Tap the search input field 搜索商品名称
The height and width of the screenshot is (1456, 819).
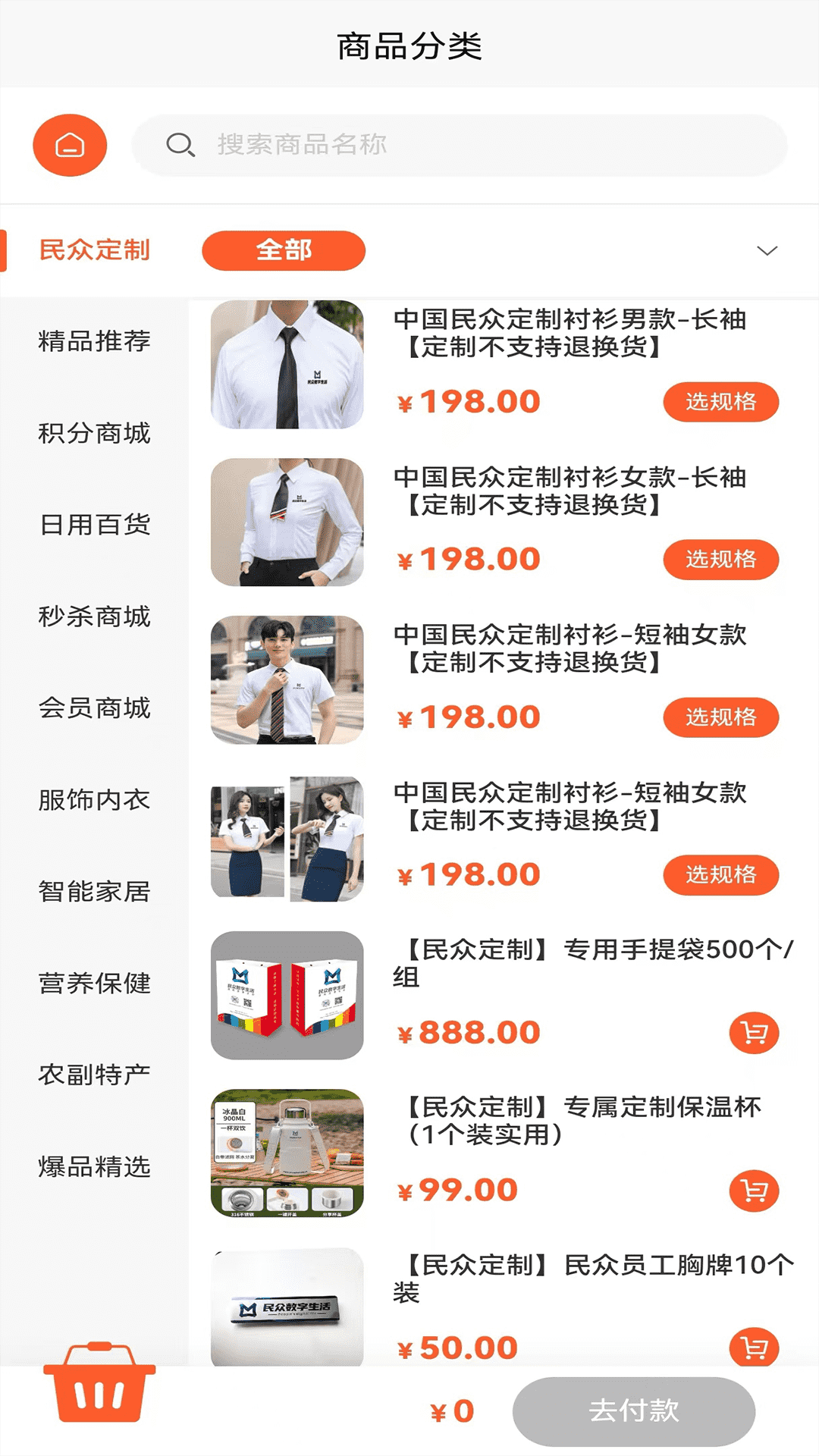[455, 145]
